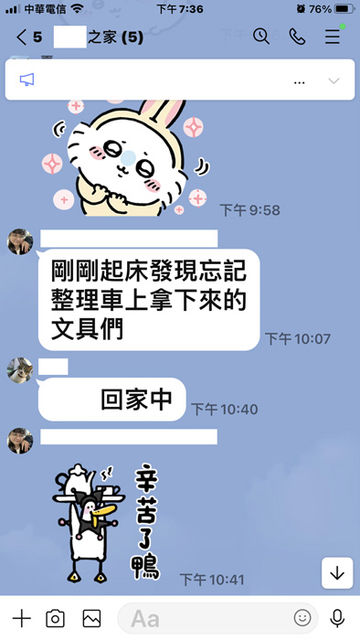Viewport: 360px width, 640px height.
Task: Start a group call
Action: (x=297, y=36)
